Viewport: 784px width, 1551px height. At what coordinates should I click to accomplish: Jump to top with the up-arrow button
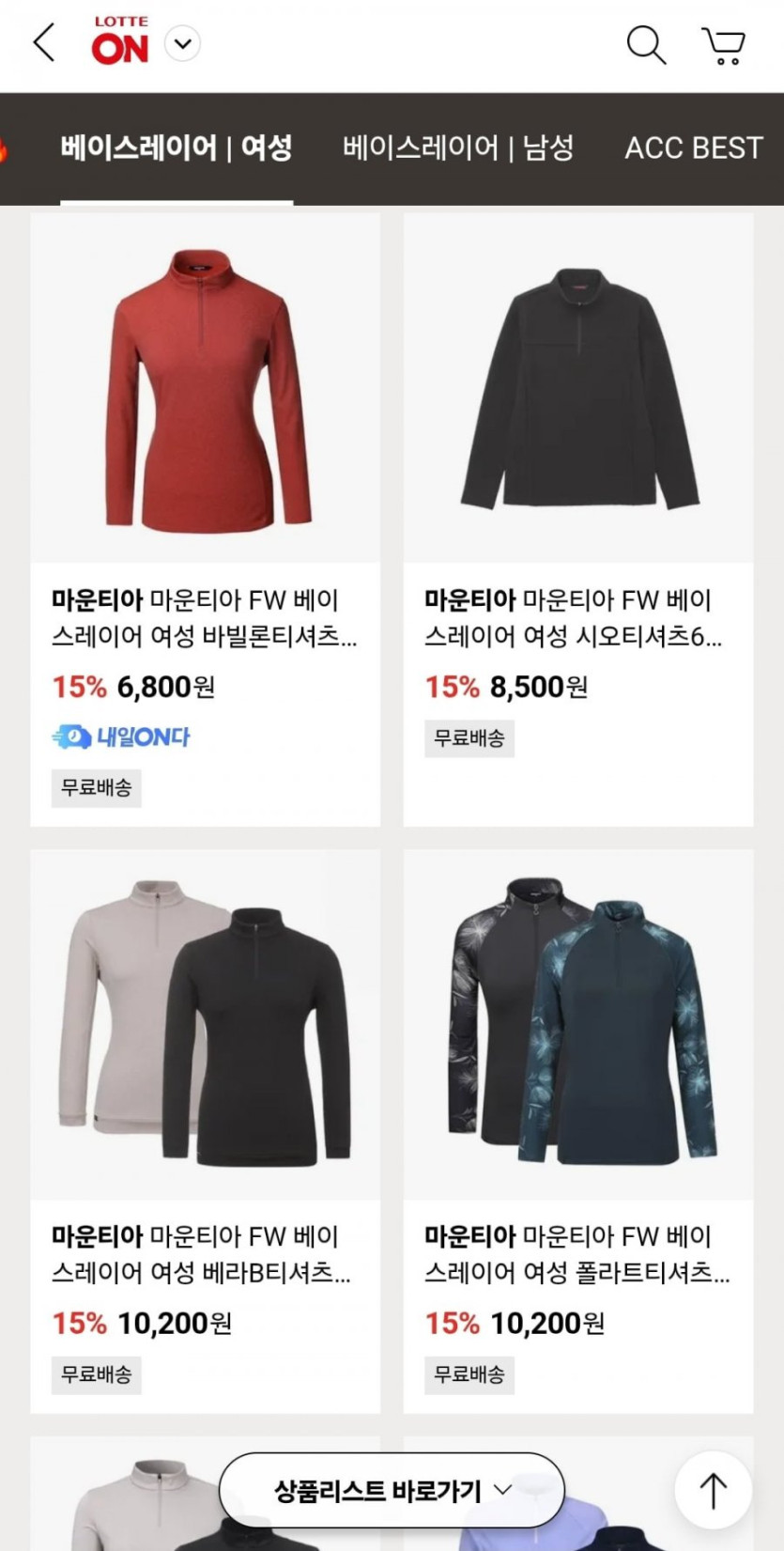click(x=714, y=1490)
